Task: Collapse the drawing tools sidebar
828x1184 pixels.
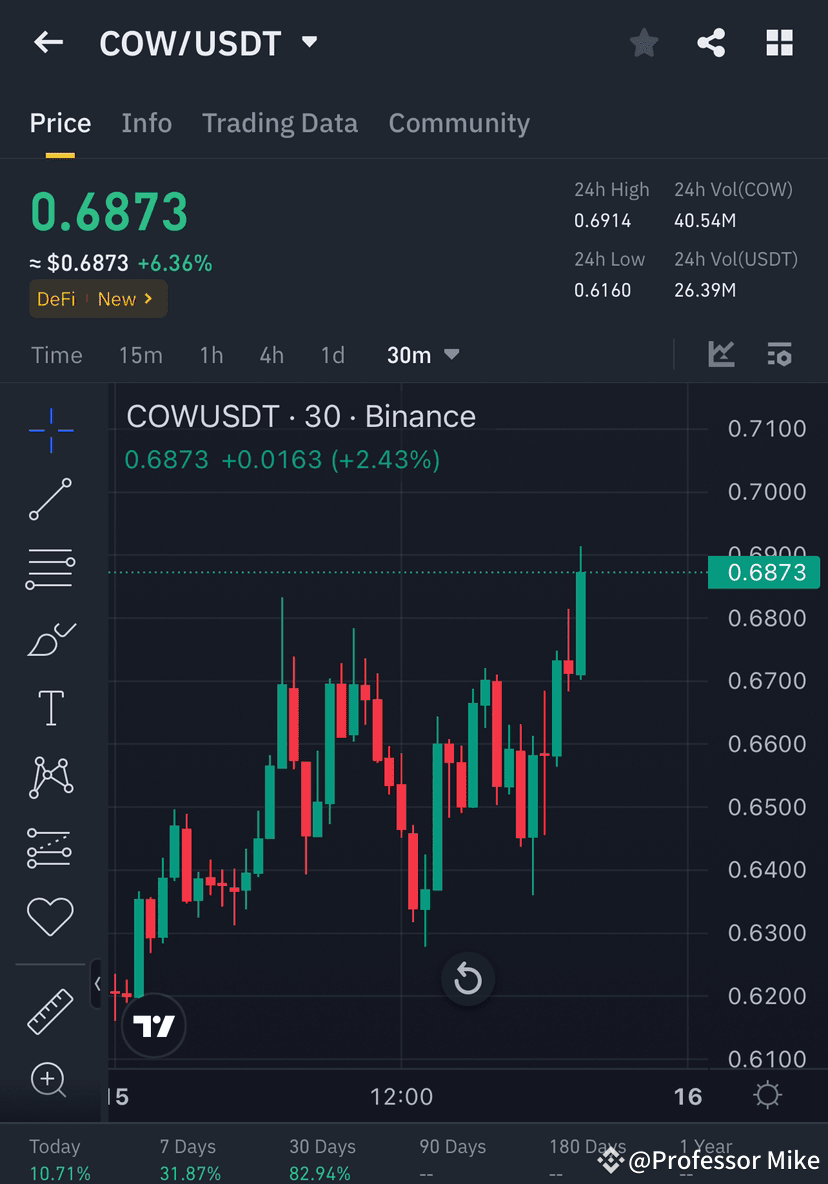Action: tap(97, 985)
